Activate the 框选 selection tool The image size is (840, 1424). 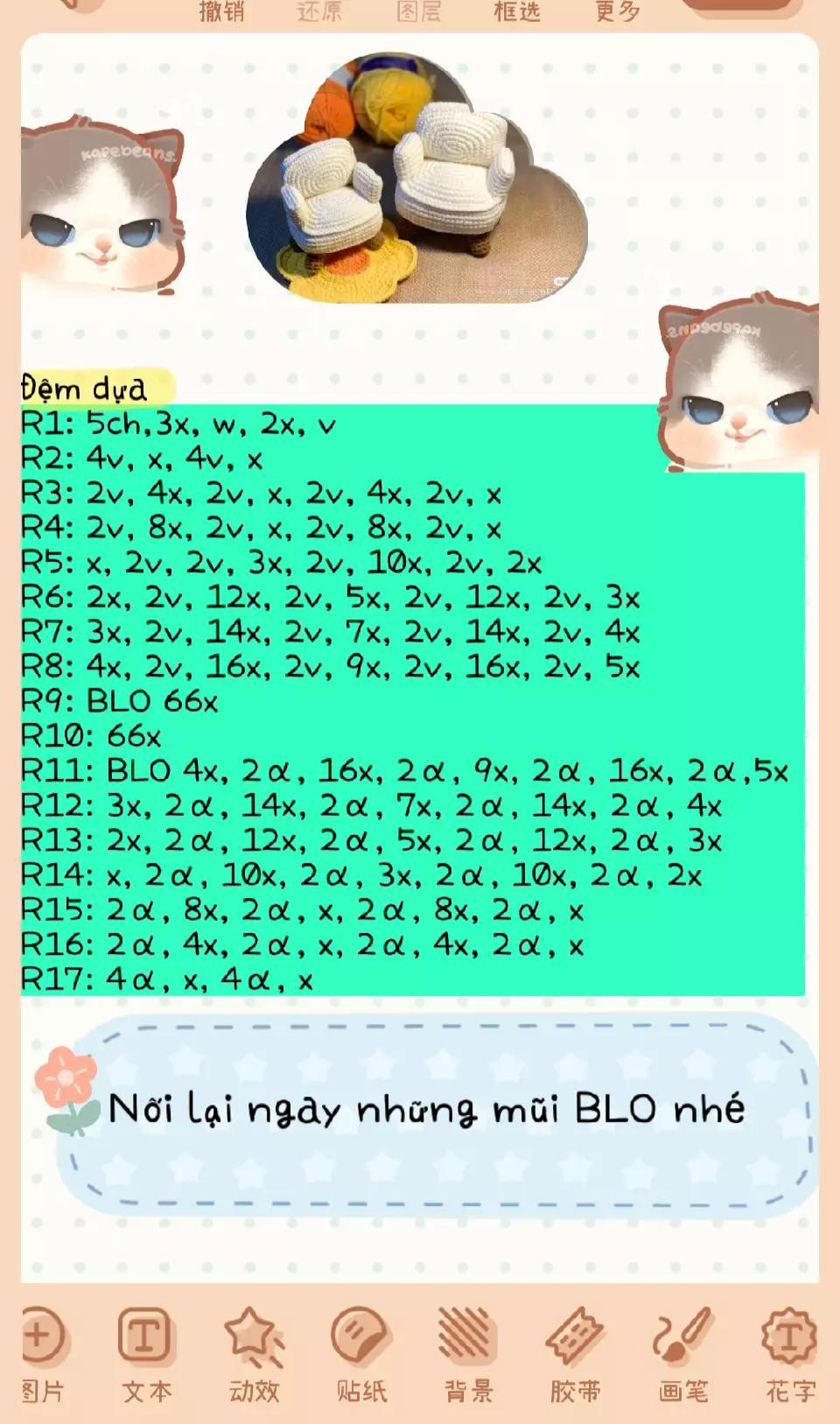point(517,11)
